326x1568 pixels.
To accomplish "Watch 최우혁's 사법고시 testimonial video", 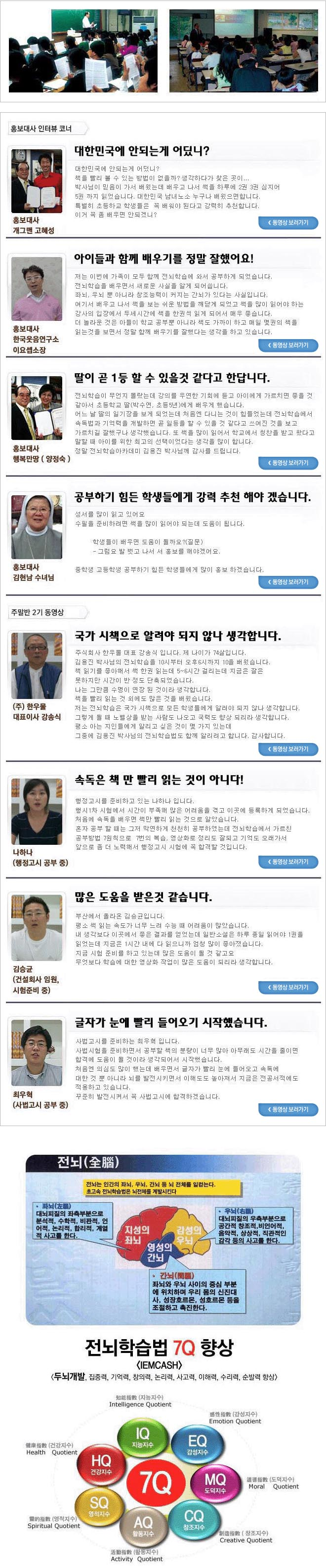I will pyautogui.click(x=288, y=1109).
